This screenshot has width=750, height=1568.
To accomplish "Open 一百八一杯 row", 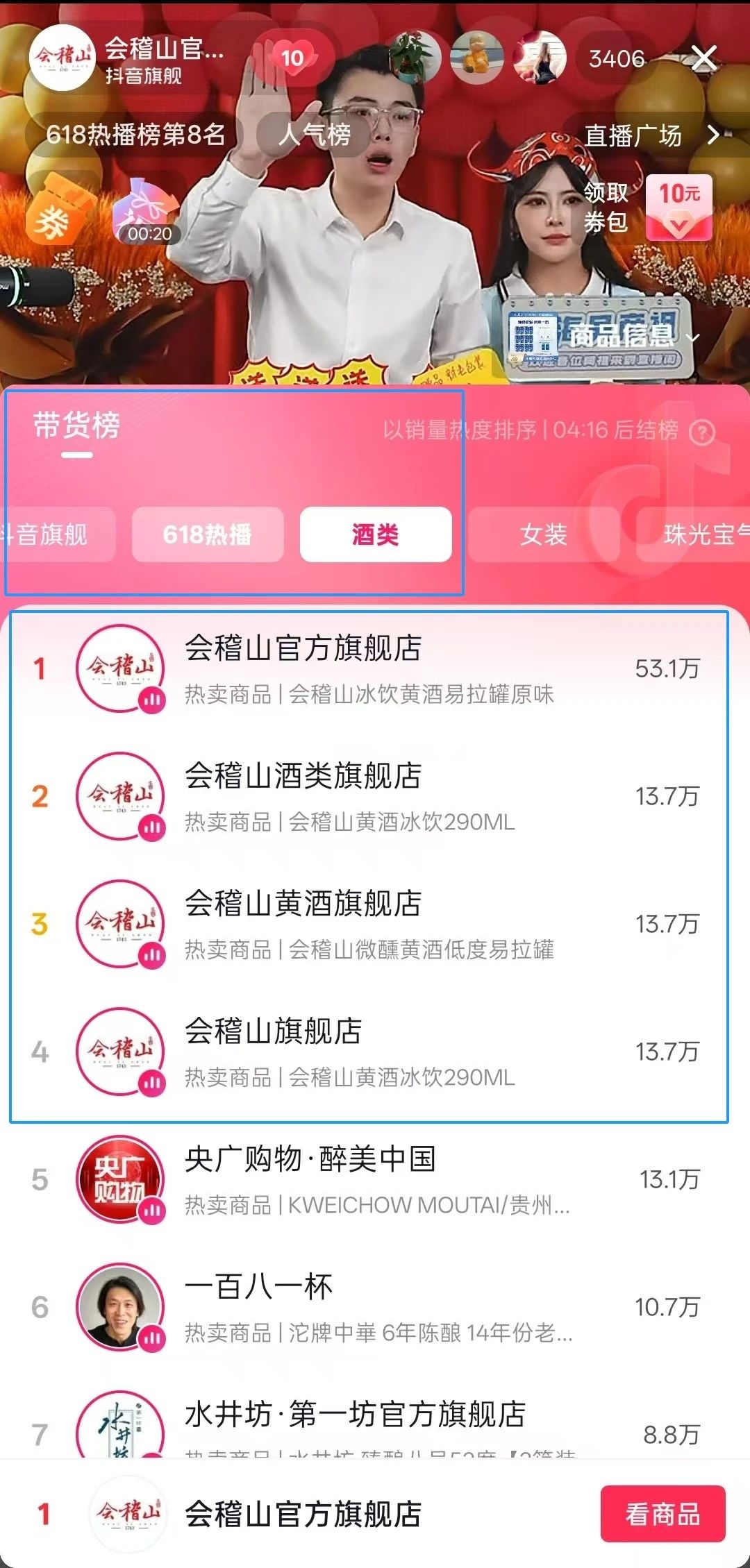I will coord(368,1307).
